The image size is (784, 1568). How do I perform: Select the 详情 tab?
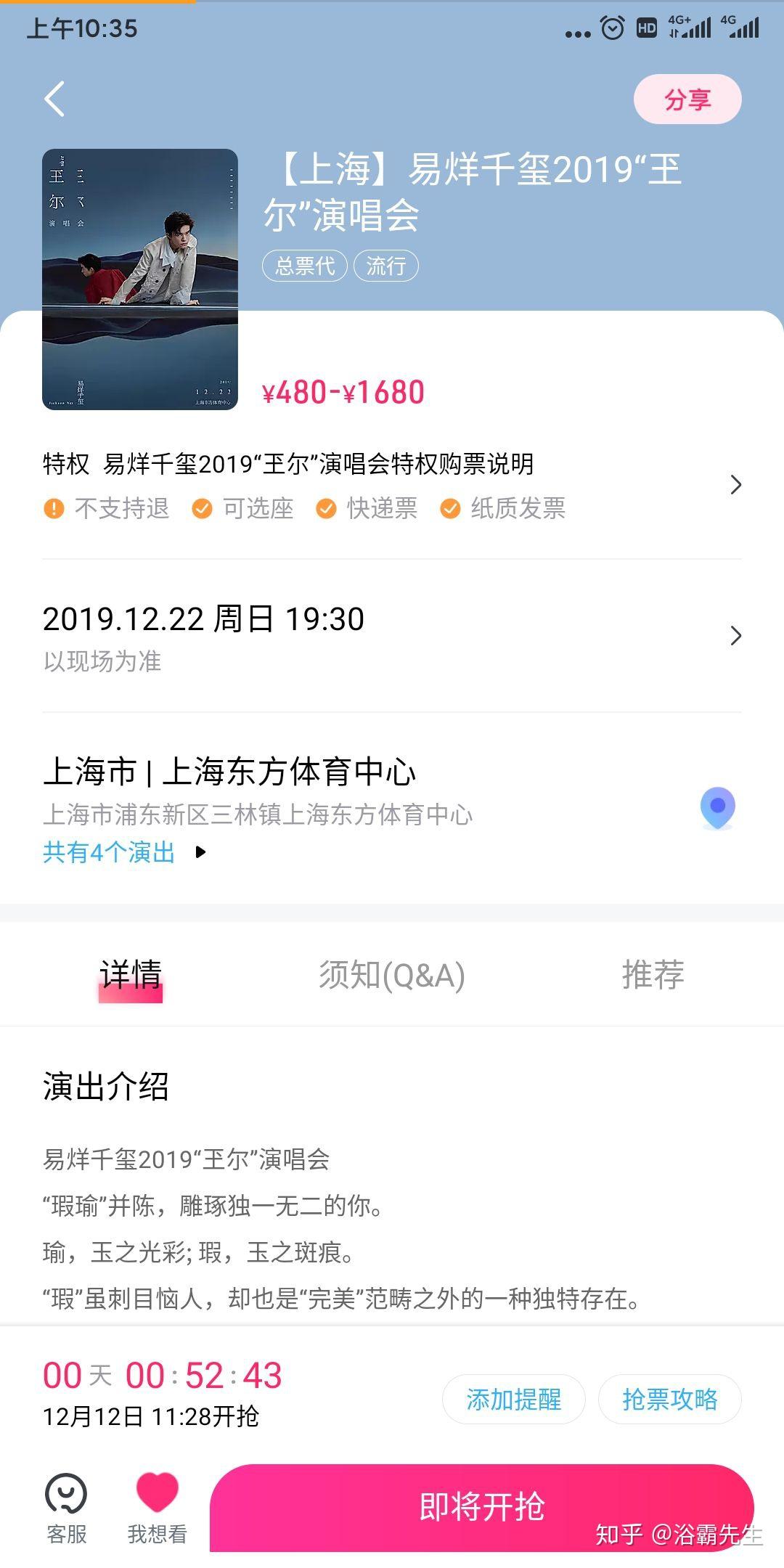click(131, 976)
